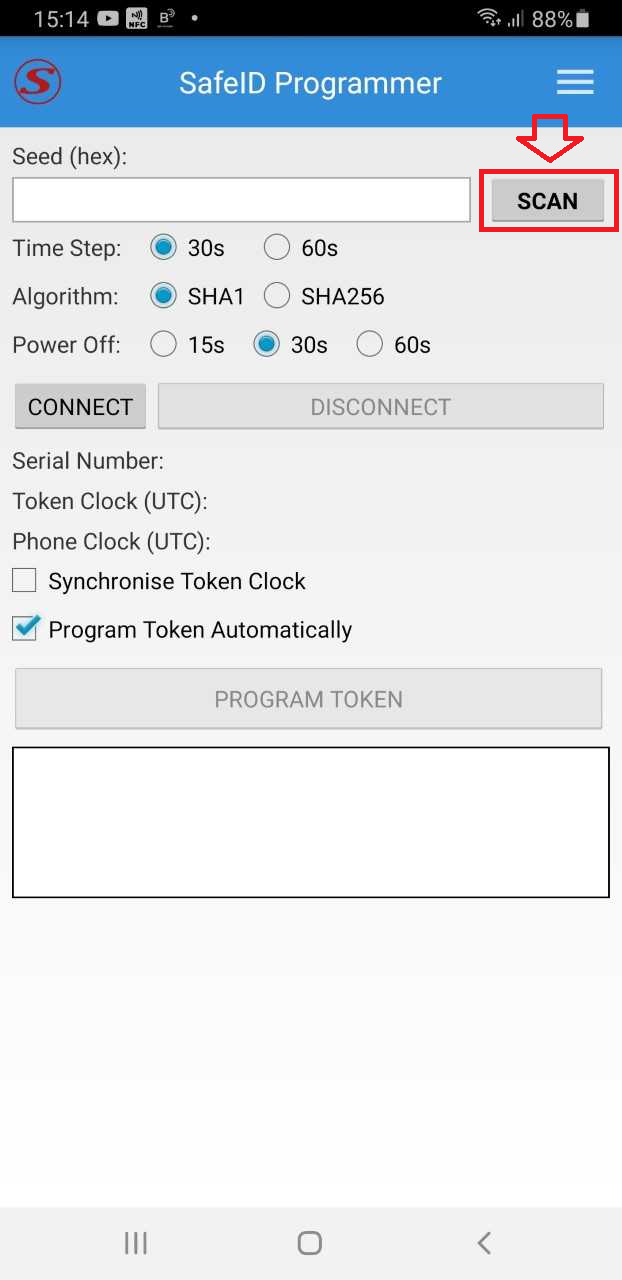Choose the SHA1 algorithm
Viewport: 622px width, 1280px height.
(163, 296)
